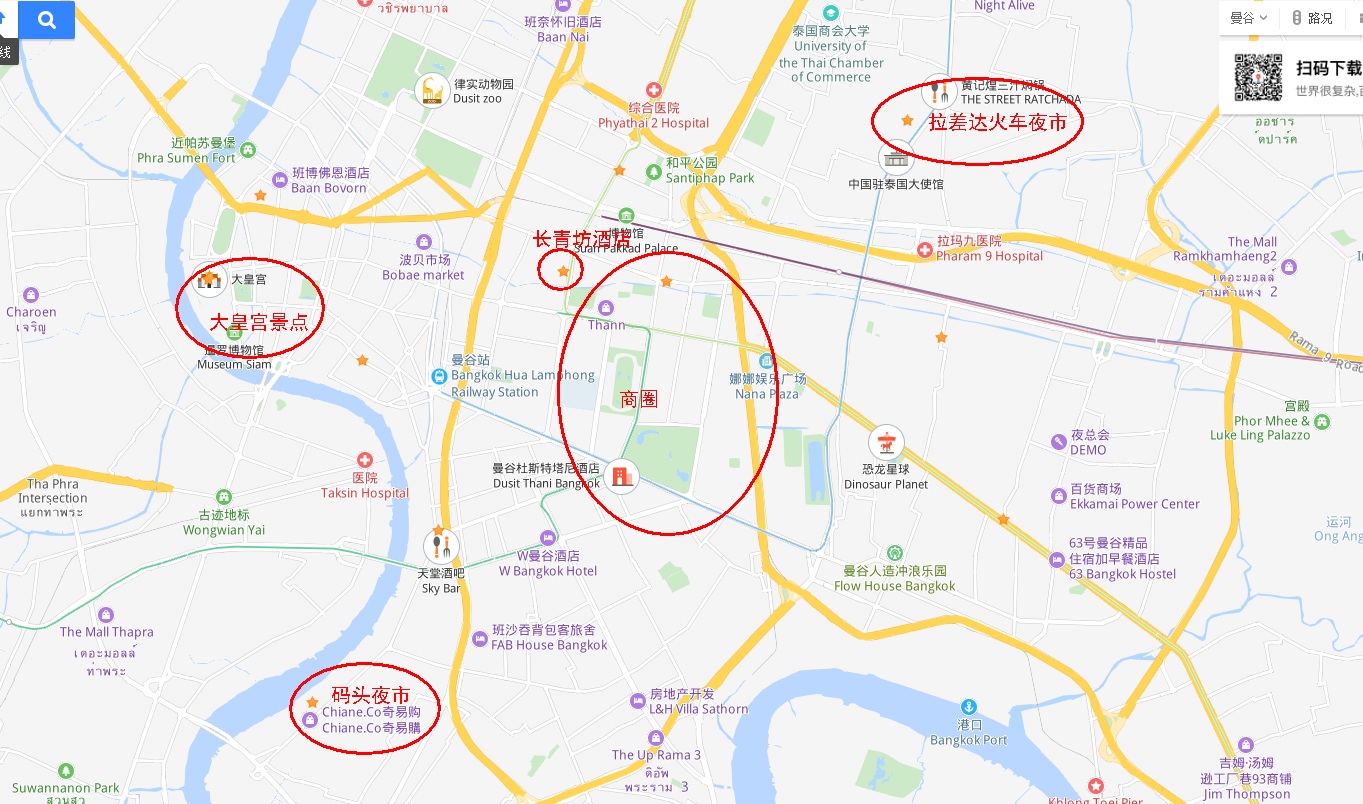Toggle the 路况 traffic layer
Image resolution: width=1363 pixels, height=804 pixels.
(1312, 18)
